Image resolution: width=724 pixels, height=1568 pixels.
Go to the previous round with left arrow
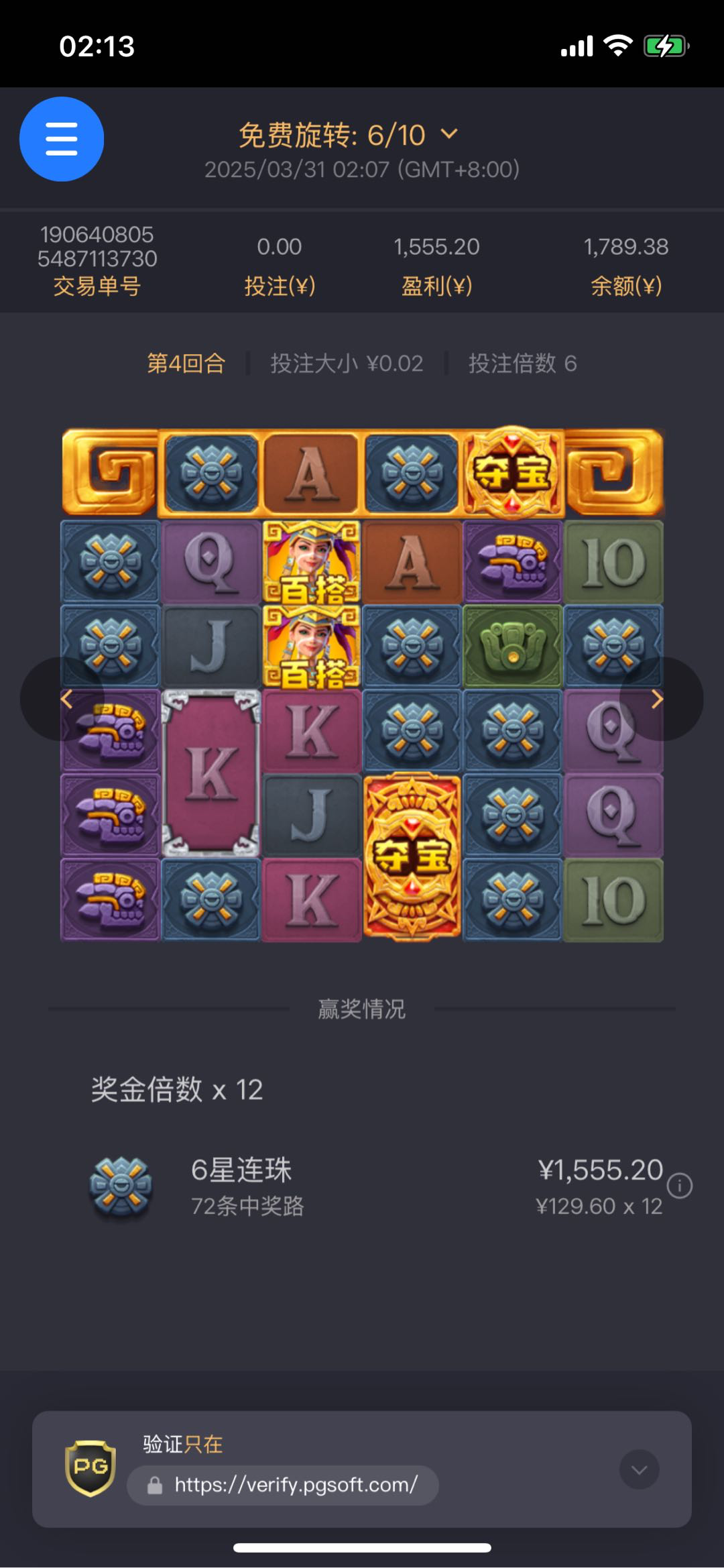point(66,699)
